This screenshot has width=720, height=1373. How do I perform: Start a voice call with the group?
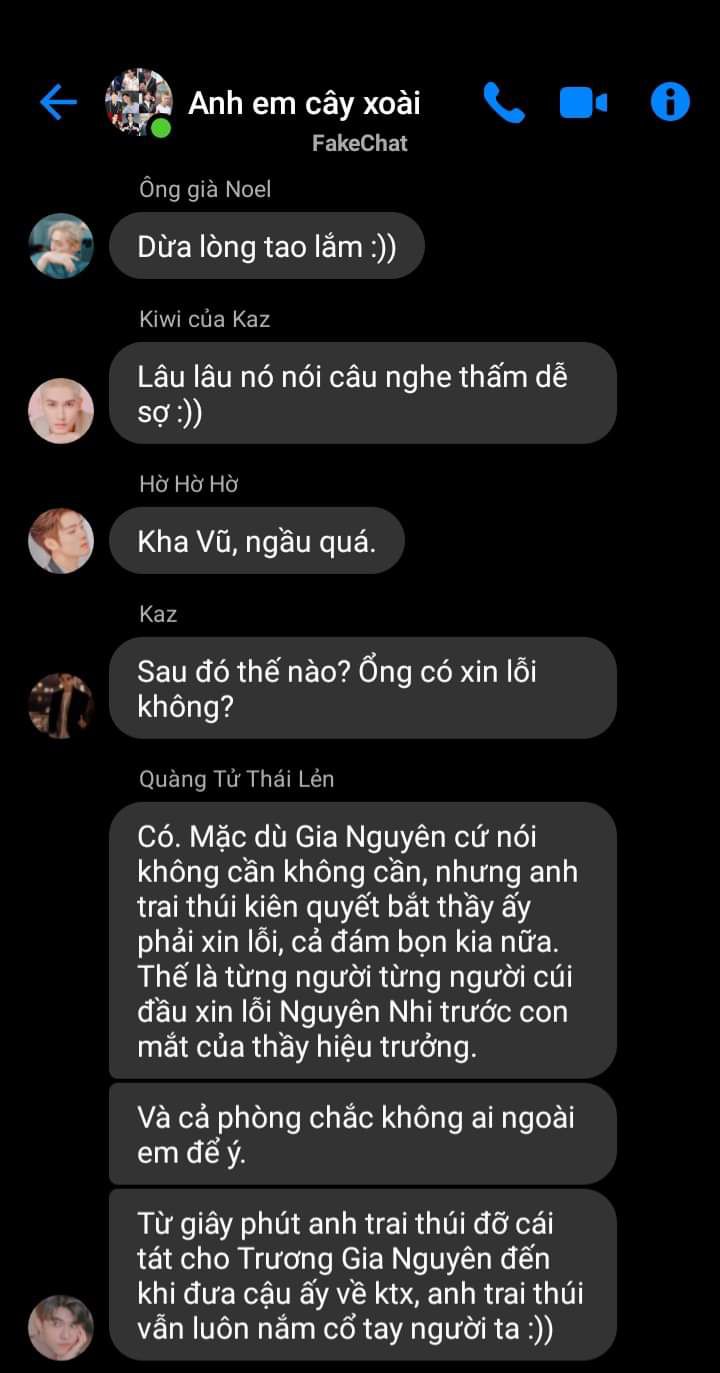pos(503,102)
